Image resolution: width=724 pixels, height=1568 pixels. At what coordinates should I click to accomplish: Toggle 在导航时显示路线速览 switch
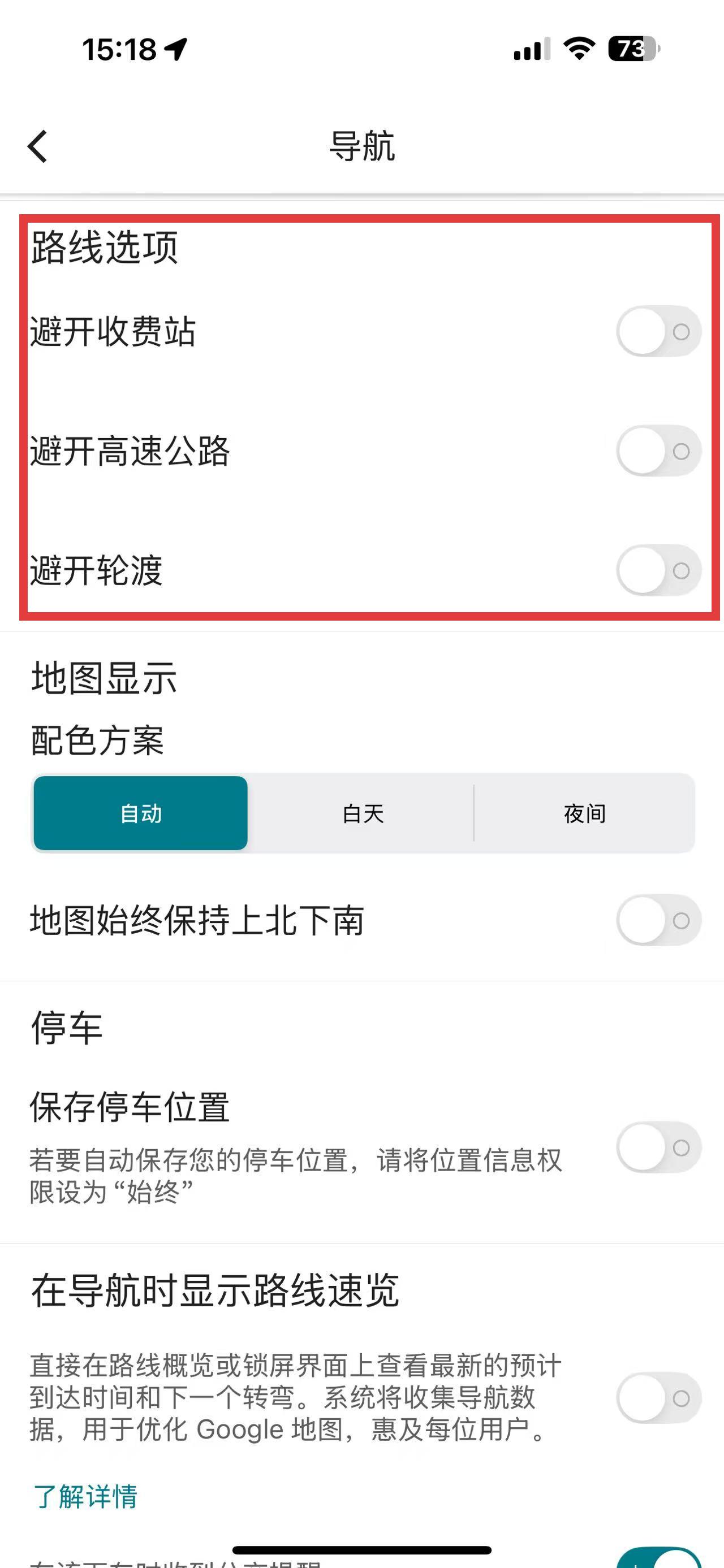point(658,1397)
